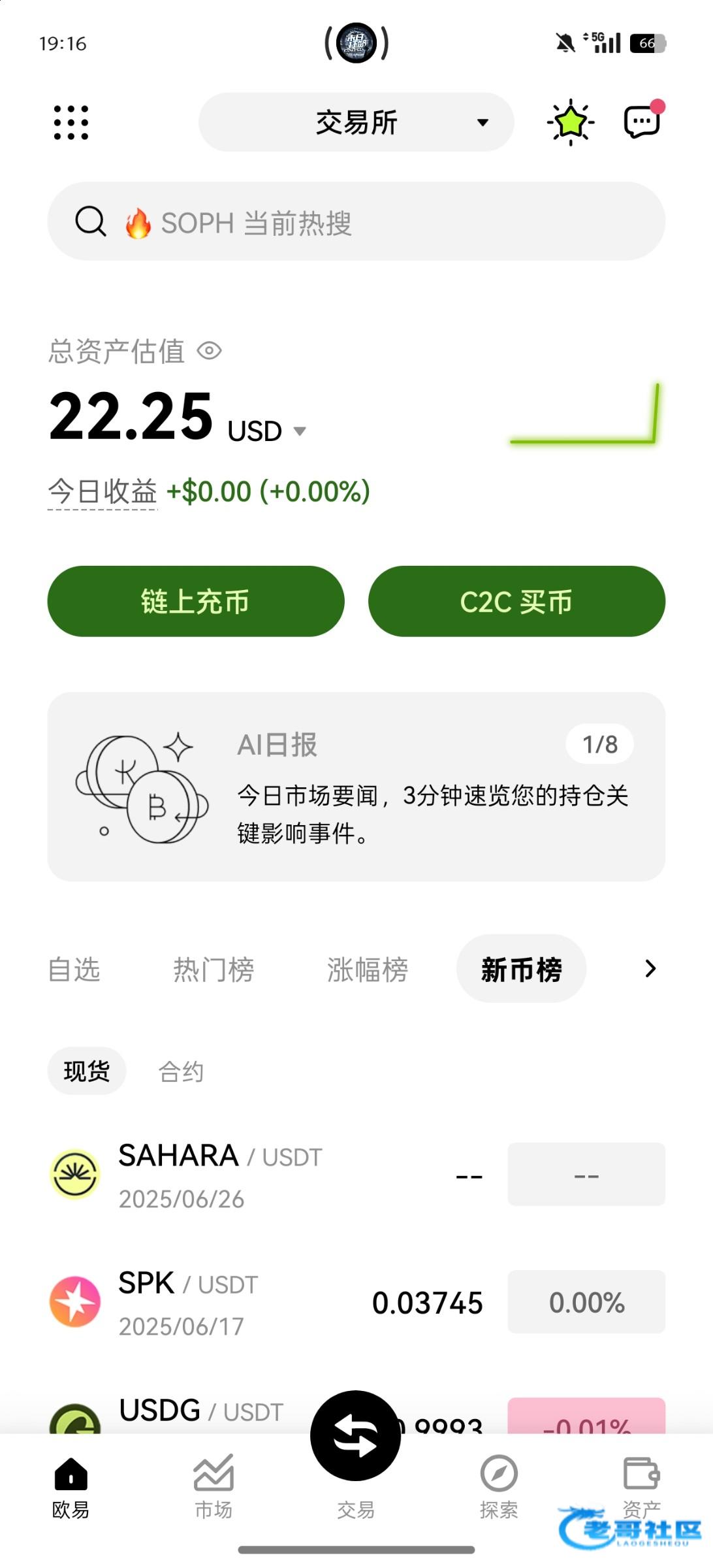Open the SPK / USDT pair

pos(261,1302)
